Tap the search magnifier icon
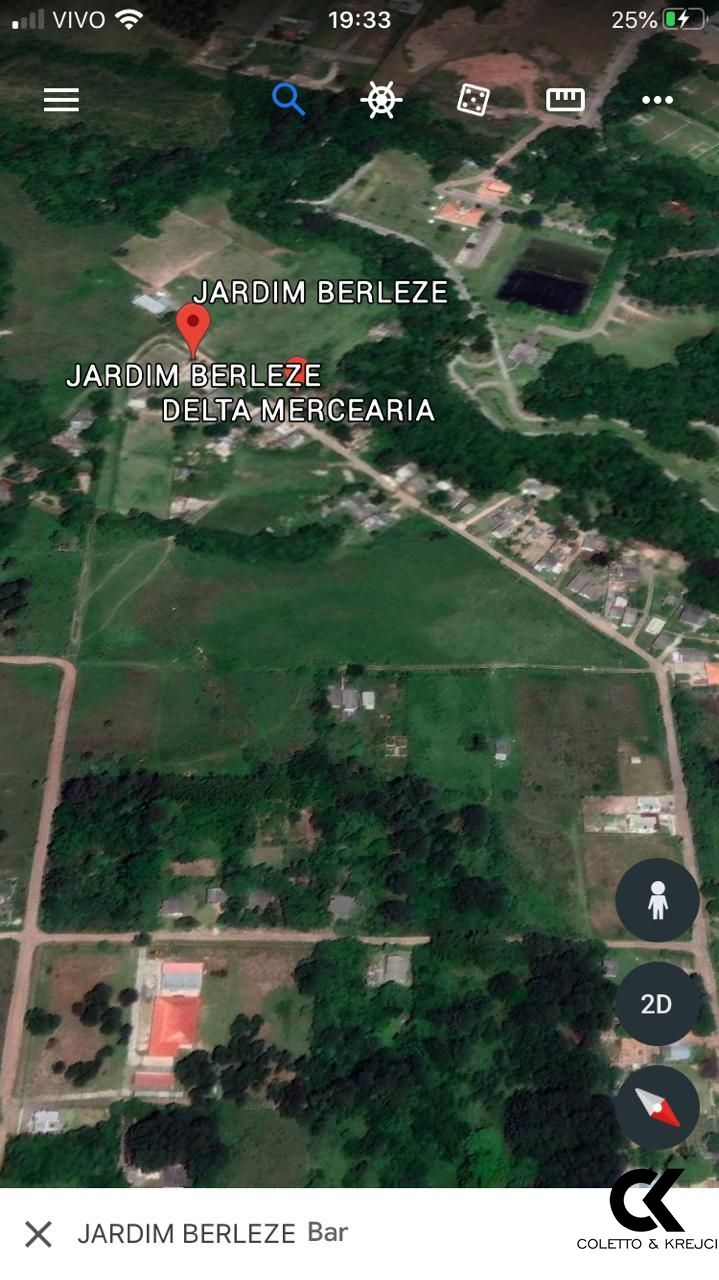 (288, 99)
